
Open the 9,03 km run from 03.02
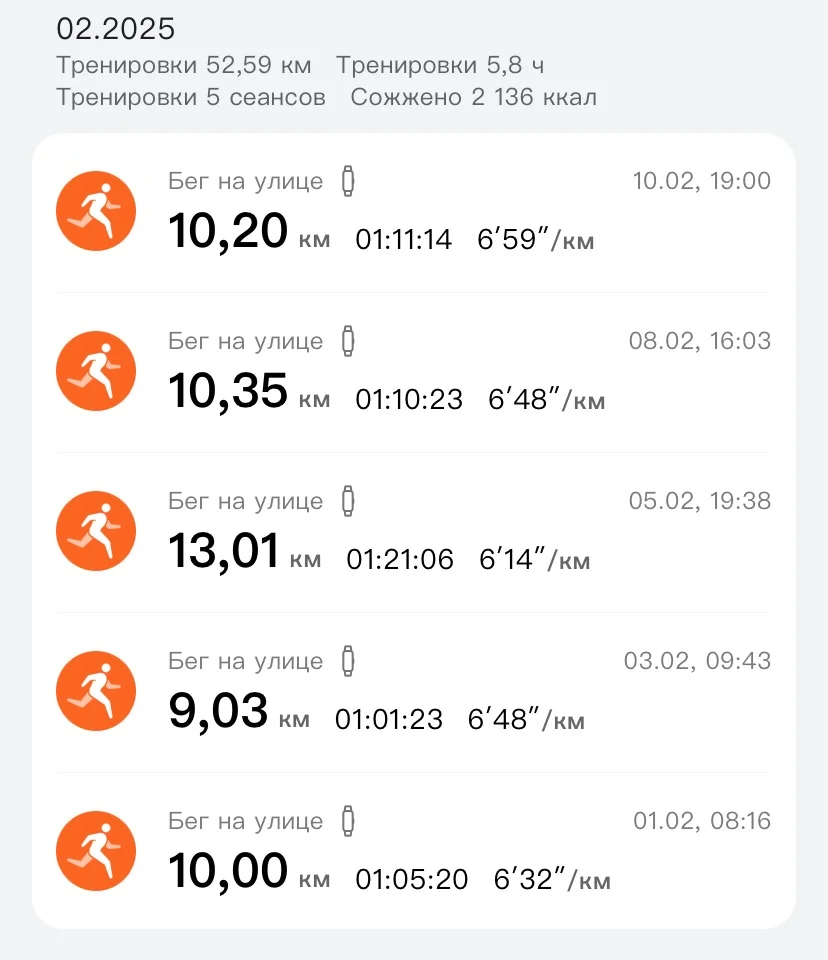point(413,692)
